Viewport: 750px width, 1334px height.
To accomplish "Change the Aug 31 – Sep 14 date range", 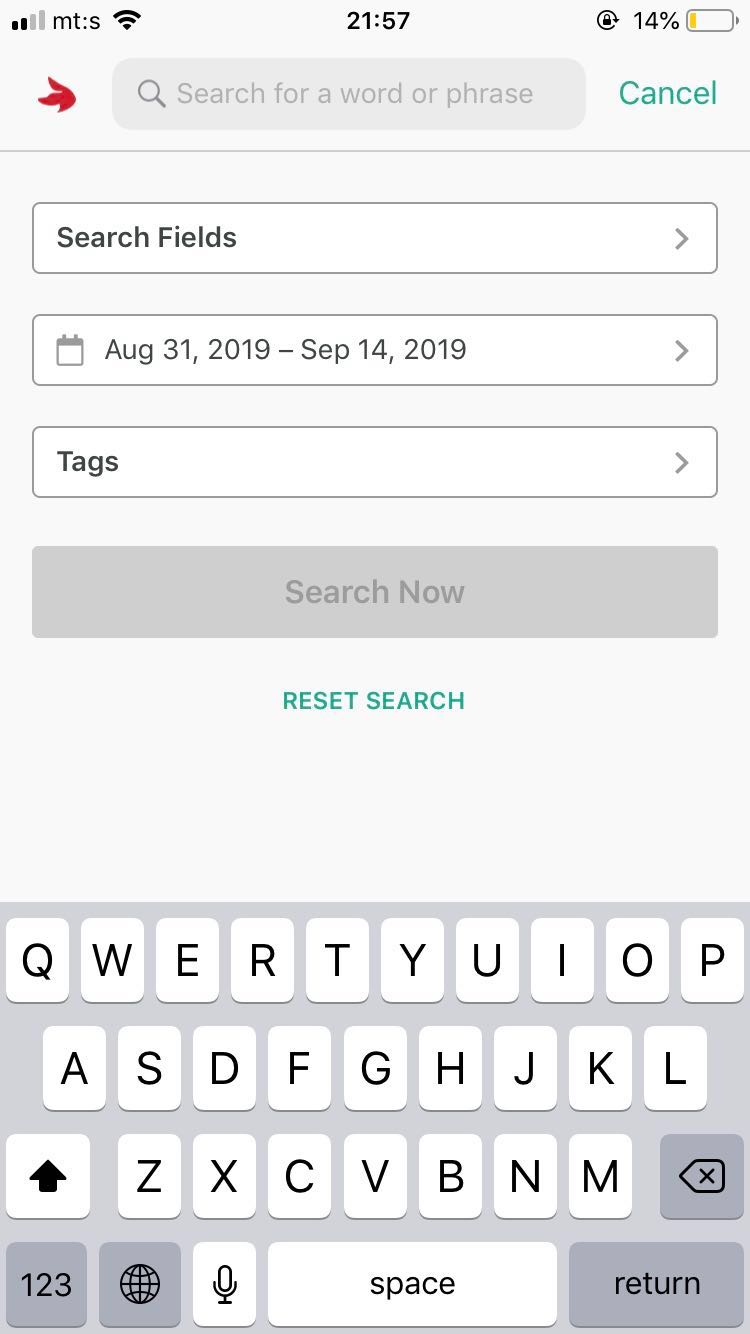I will pos(375,350).
